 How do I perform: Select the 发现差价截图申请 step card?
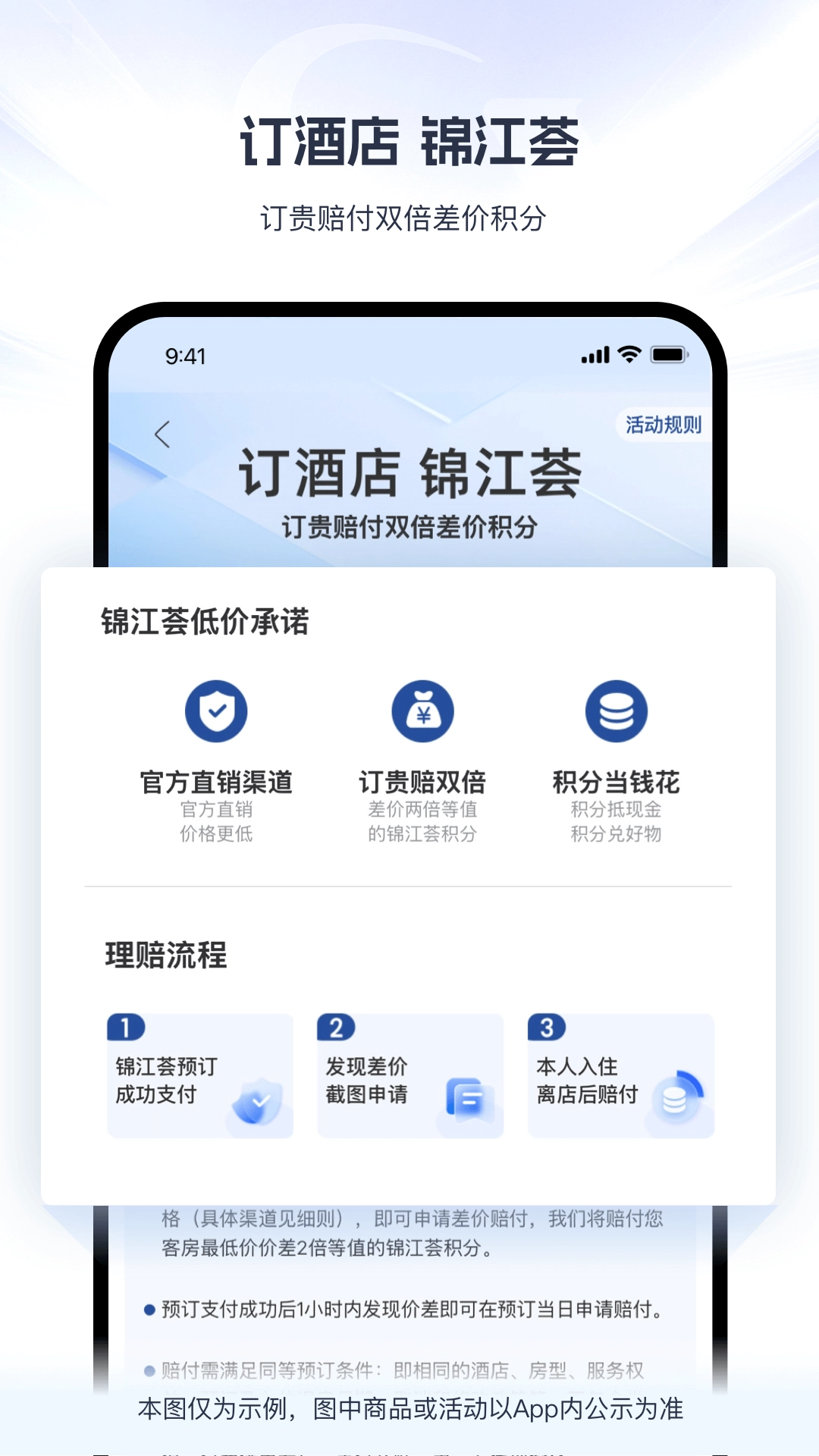[x=410, y=1075]
